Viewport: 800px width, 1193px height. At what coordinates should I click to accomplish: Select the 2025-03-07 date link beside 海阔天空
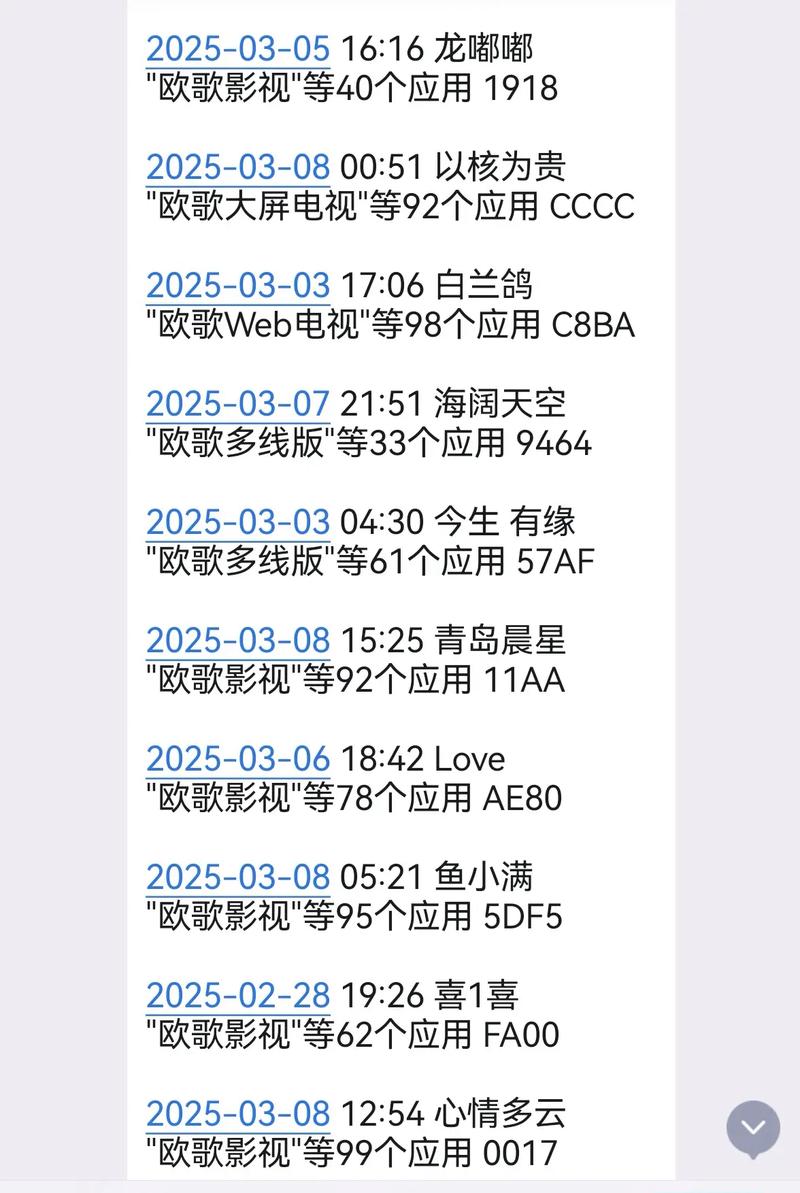pyautogui.click(x=237, y=403)
